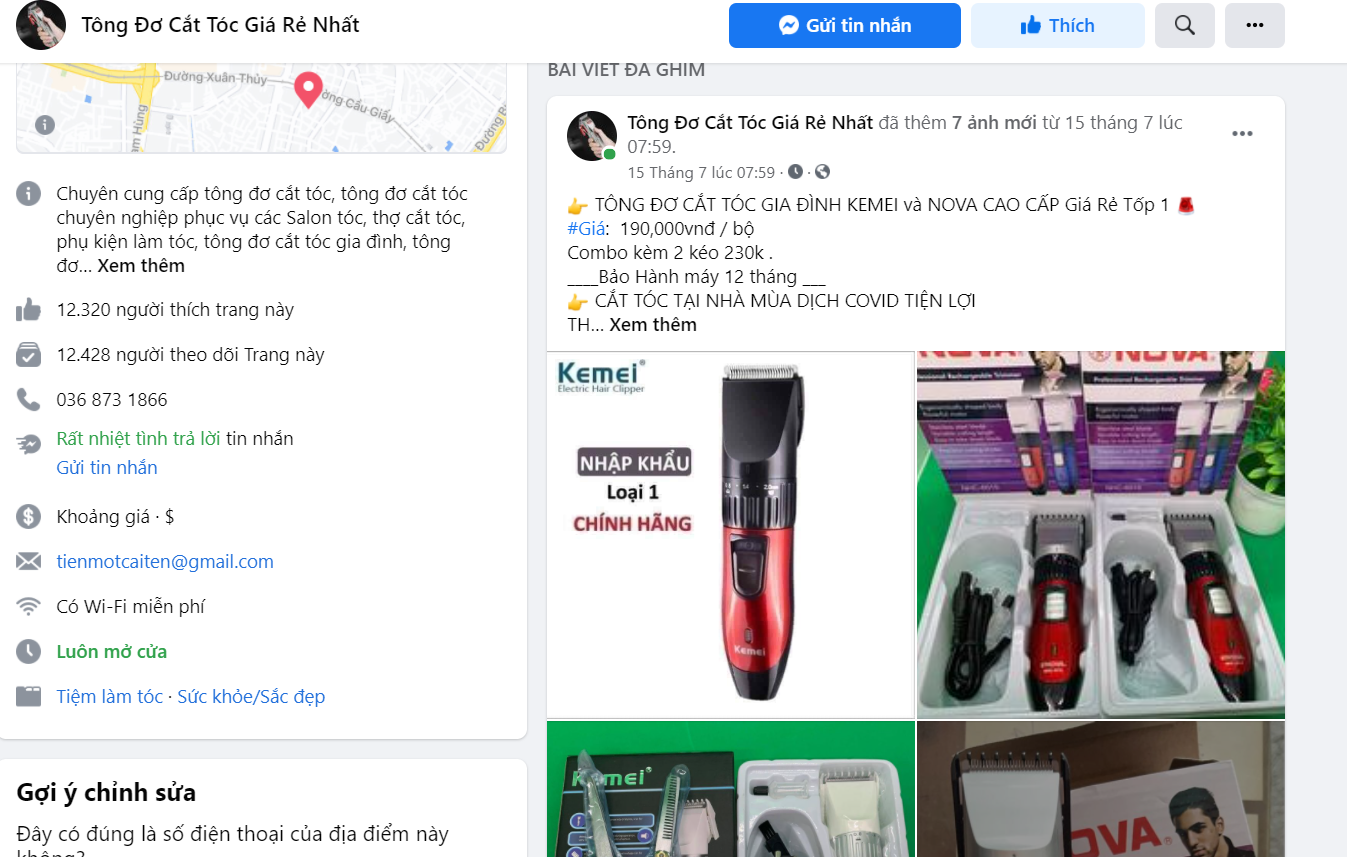Open the Sức khỏe/Sắc đẹp category link
The width and height of the screenshot is (1347, 857).
tap(251, 697)
